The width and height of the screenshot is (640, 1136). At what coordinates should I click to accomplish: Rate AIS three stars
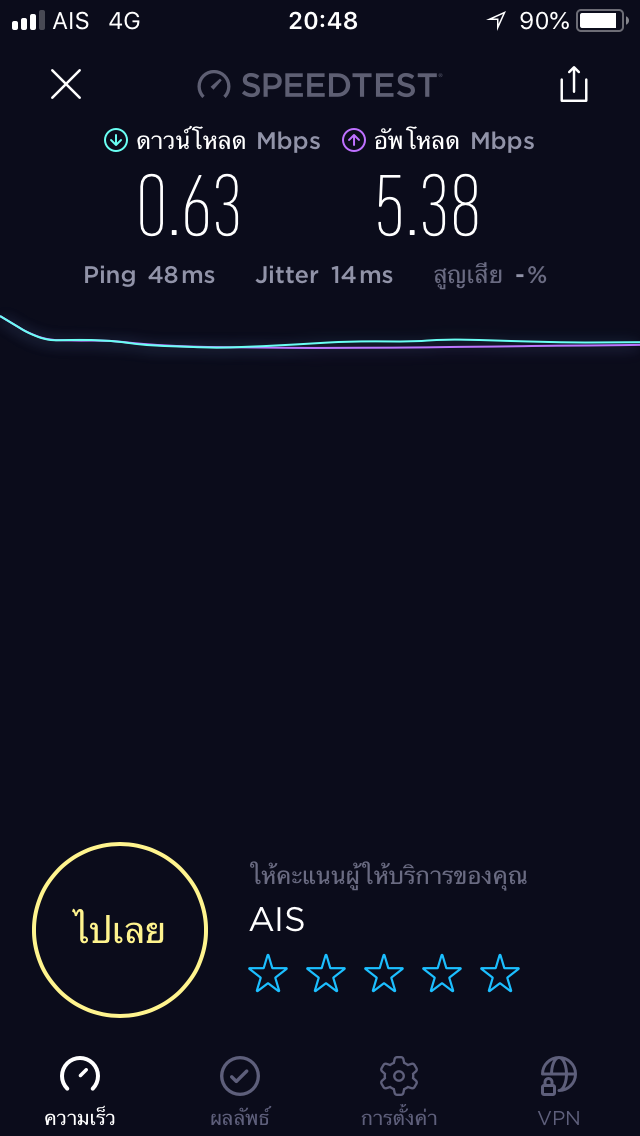pos(384,973)
